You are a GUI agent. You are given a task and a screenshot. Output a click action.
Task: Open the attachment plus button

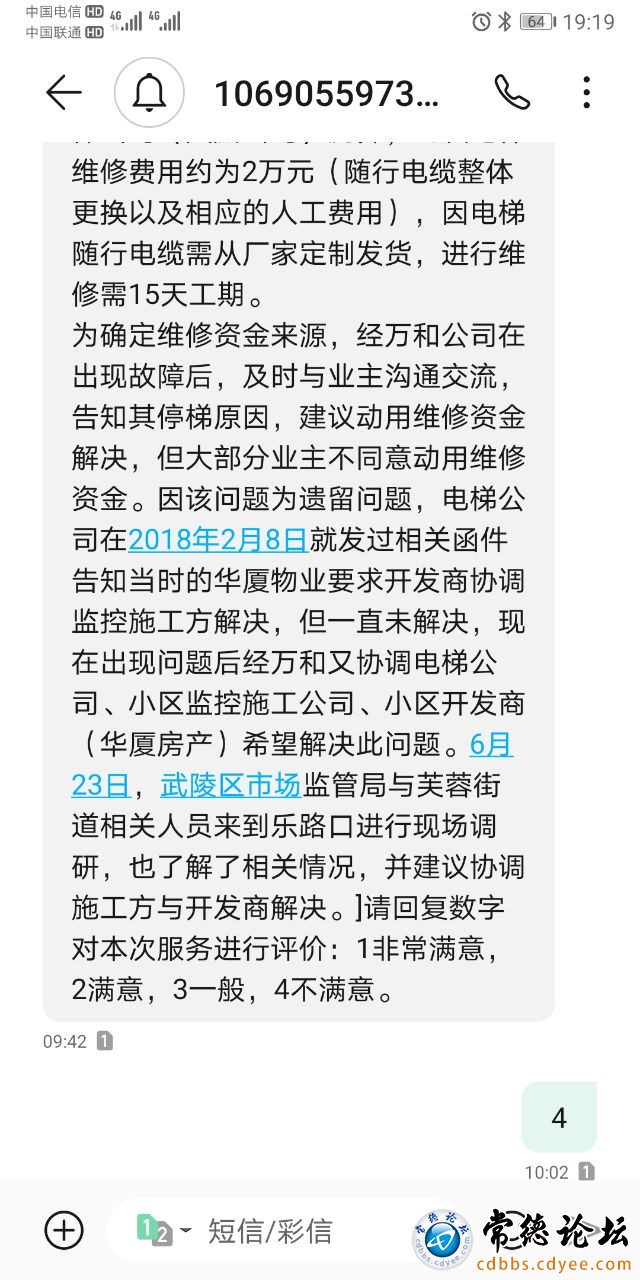tap(65, 1230)
